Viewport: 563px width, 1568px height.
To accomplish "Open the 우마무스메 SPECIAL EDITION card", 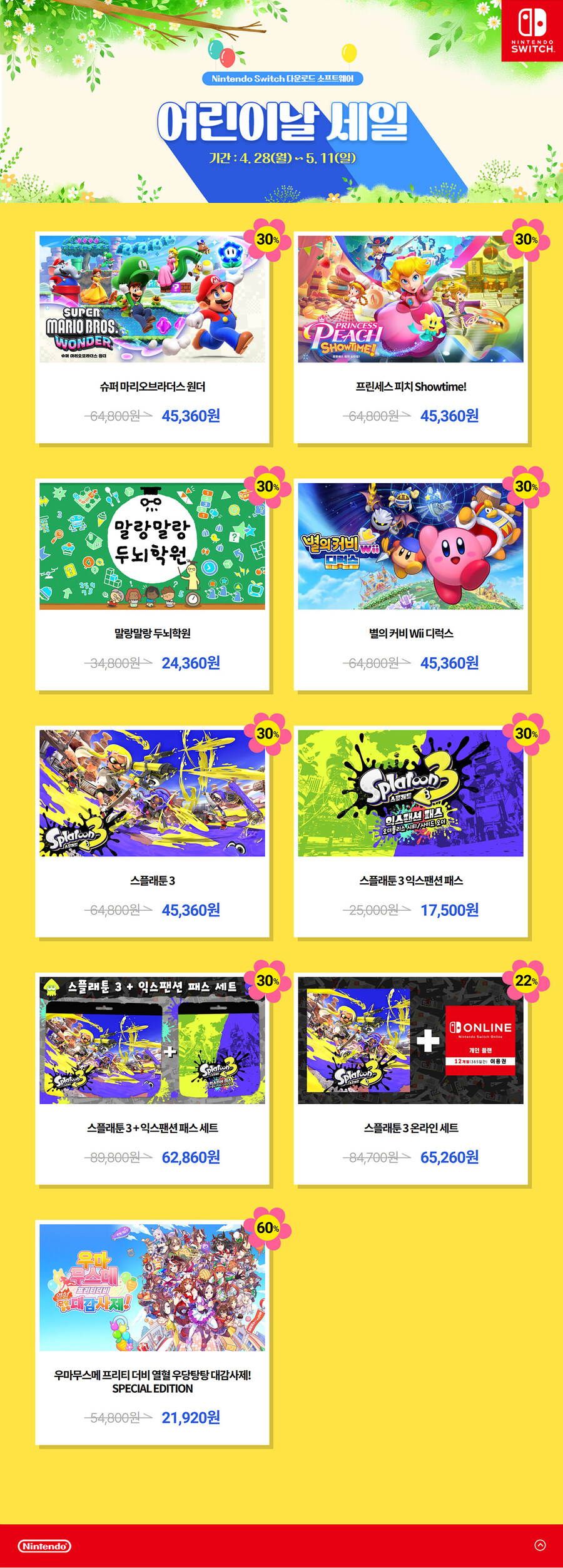I will (x=152, y=1332).
